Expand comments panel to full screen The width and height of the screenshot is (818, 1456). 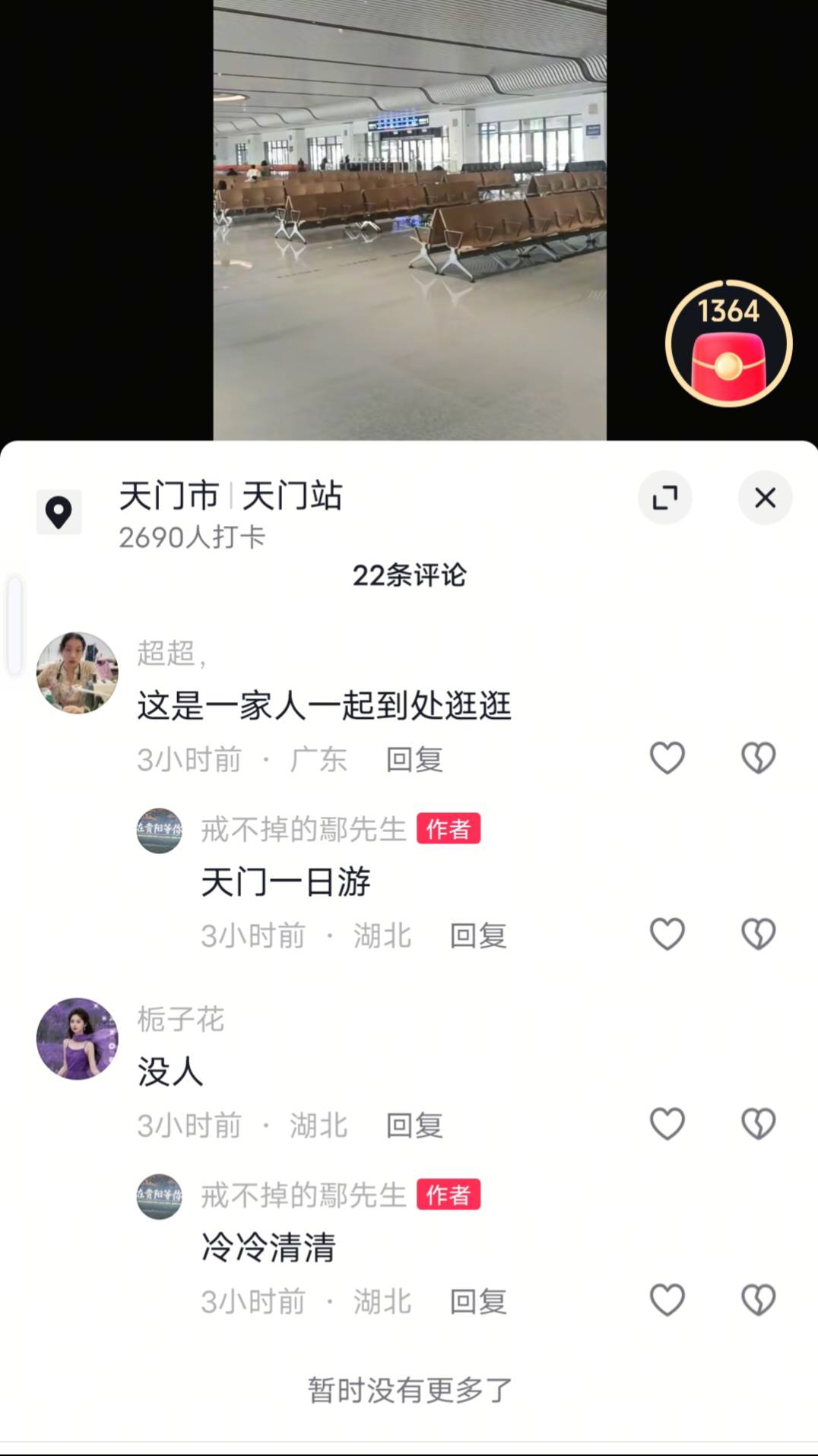(665, 498)
